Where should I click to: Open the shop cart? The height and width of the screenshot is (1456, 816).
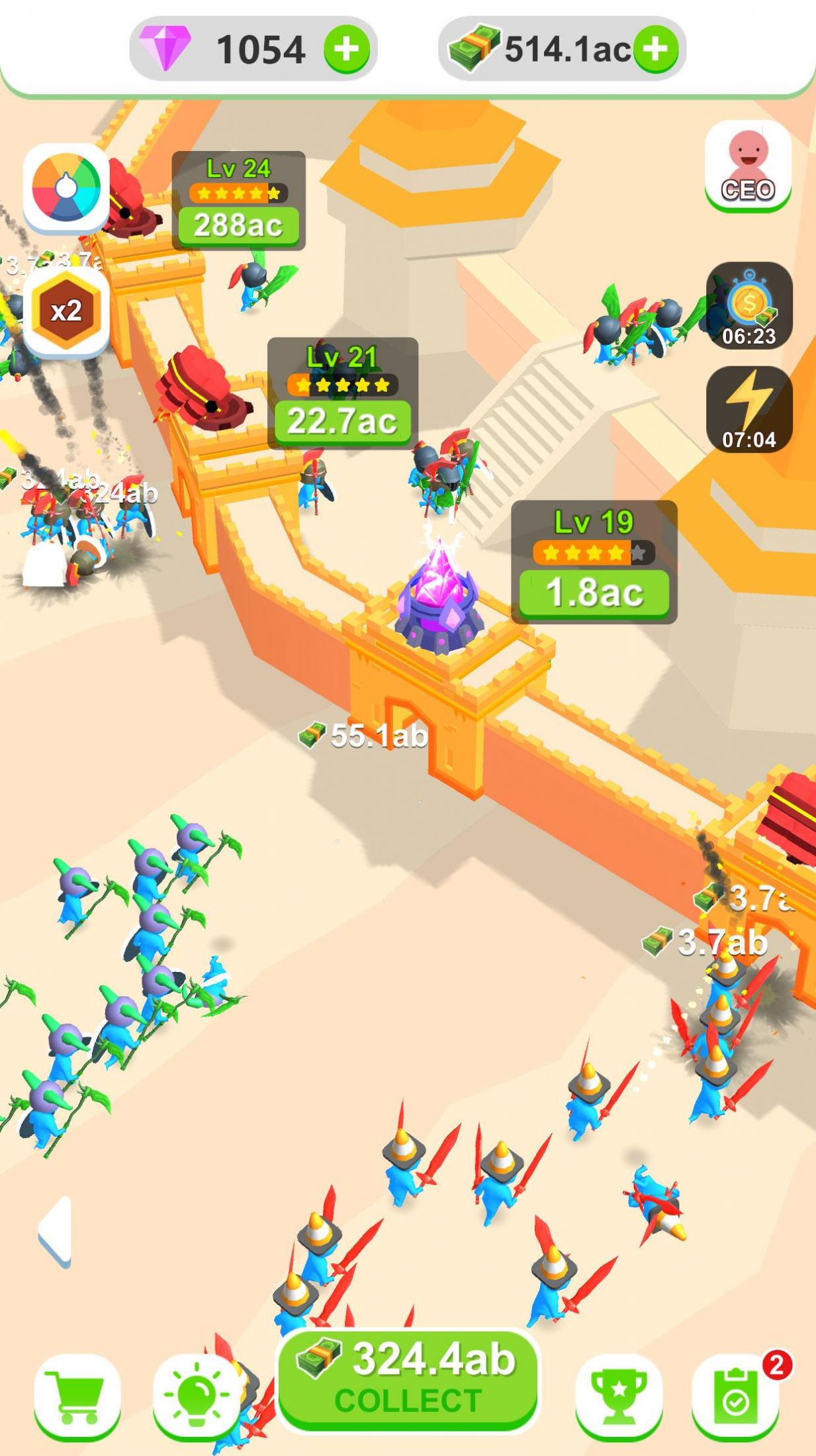(x=77, y=1396)
